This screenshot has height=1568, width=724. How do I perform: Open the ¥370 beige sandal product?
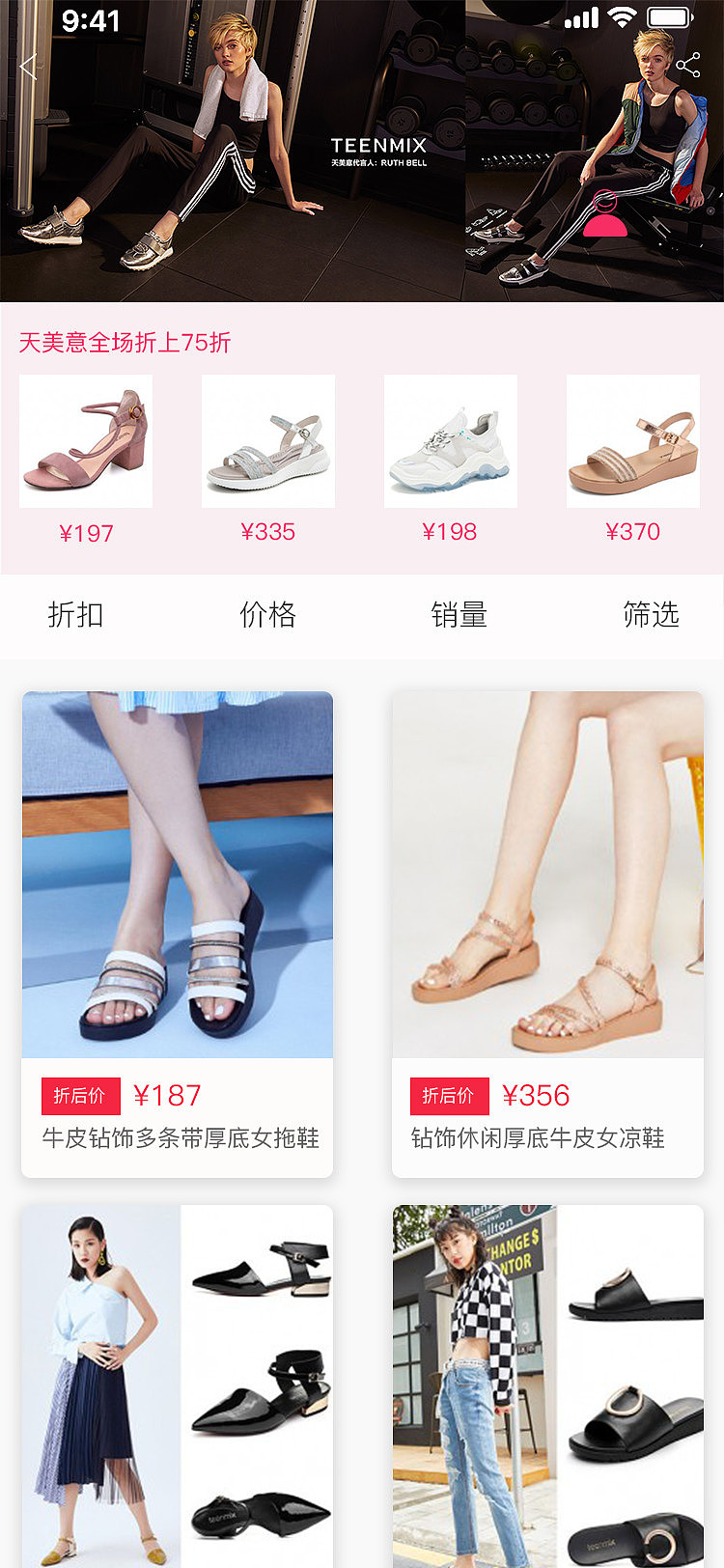coord(632,440)
